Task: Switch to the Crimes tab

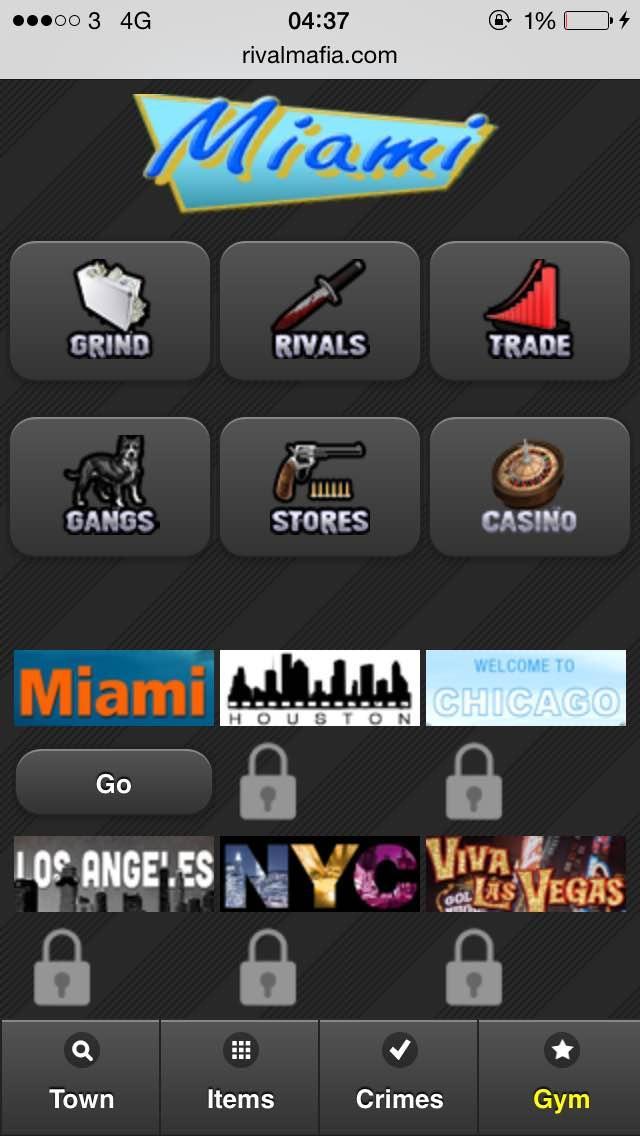Action: [399, 1078]
